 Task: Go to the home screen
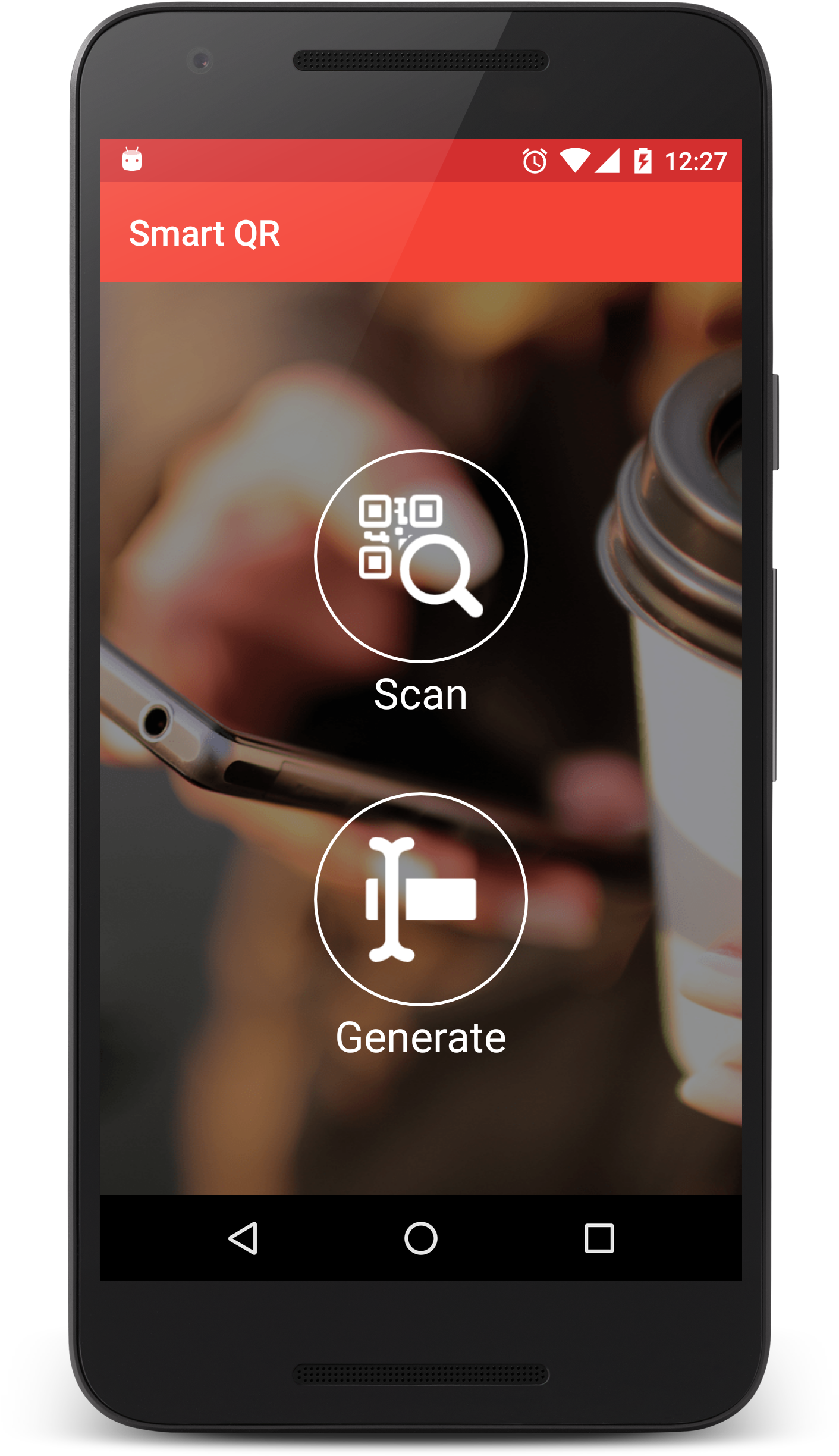[x=420, y=1238]
